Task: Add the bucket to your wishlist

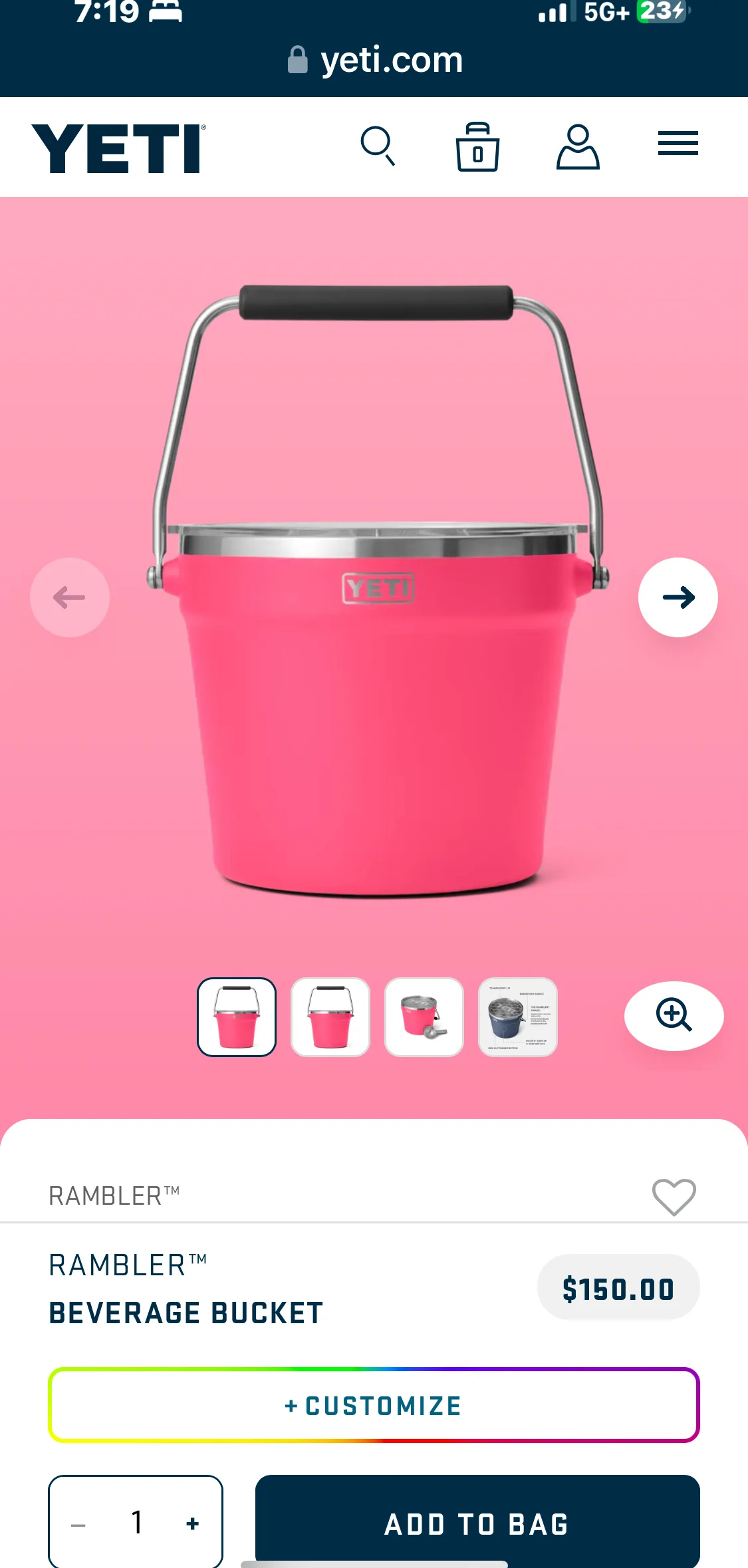Action: [x=674, y=1197]
